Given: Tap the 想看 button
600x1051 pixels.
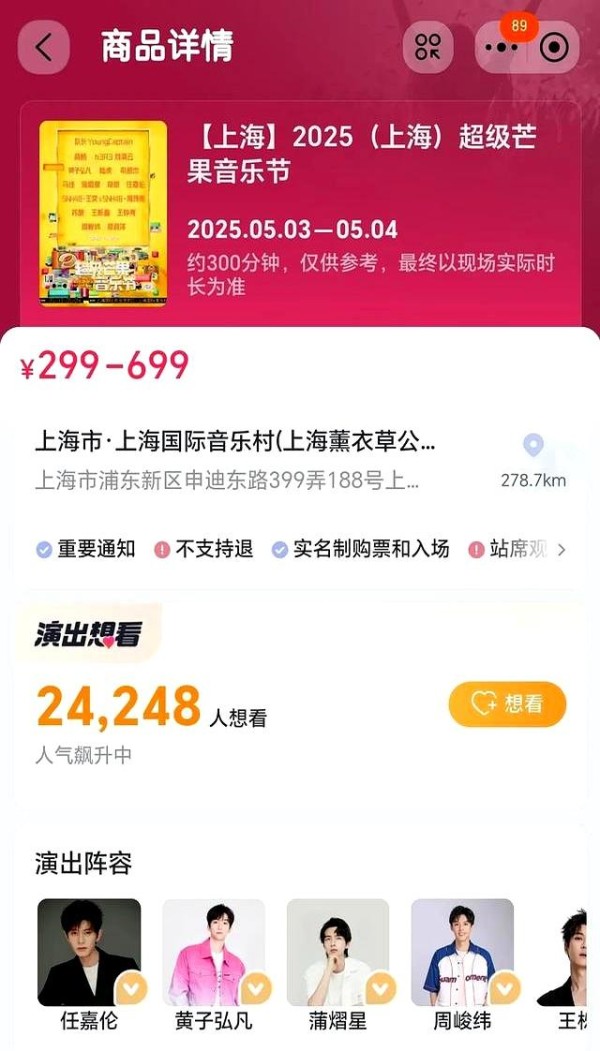Looking at the screenshot, I should [x=507, y=704].
